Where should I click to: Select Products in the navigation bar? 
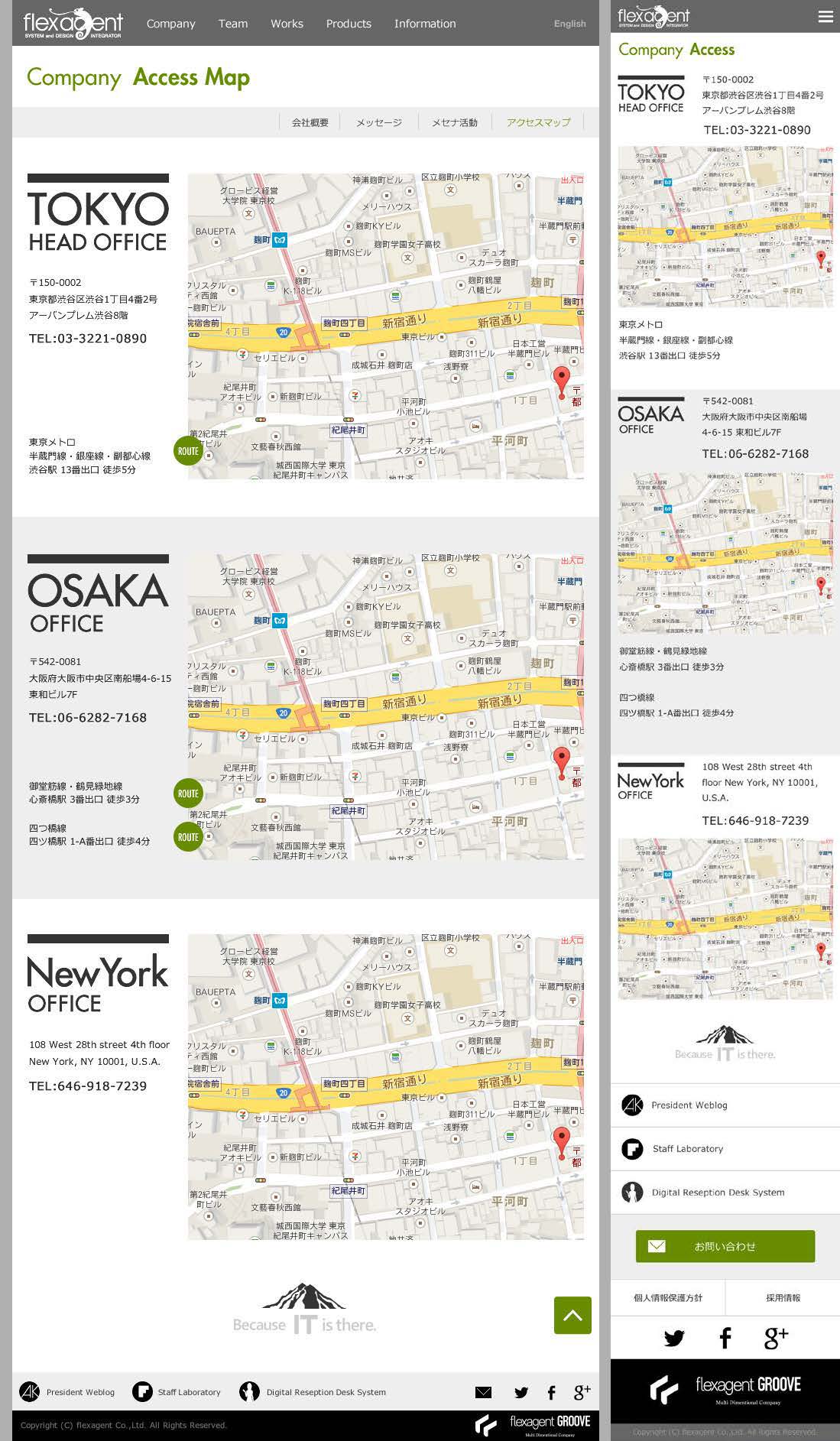pyautogui.click(x=349, y=24)
